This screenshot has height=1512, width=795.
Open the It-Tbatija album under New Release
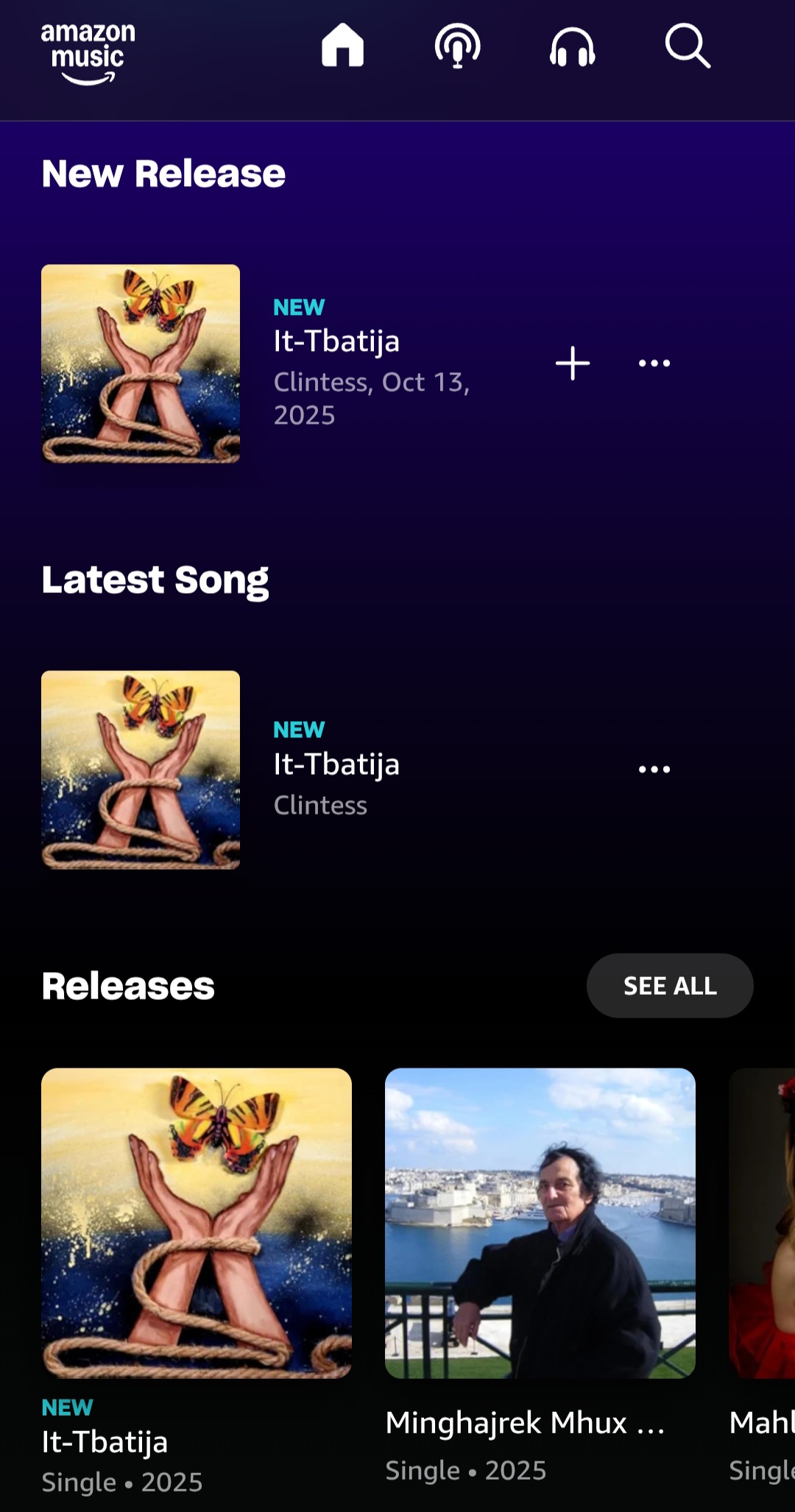[x=141, y=363]
